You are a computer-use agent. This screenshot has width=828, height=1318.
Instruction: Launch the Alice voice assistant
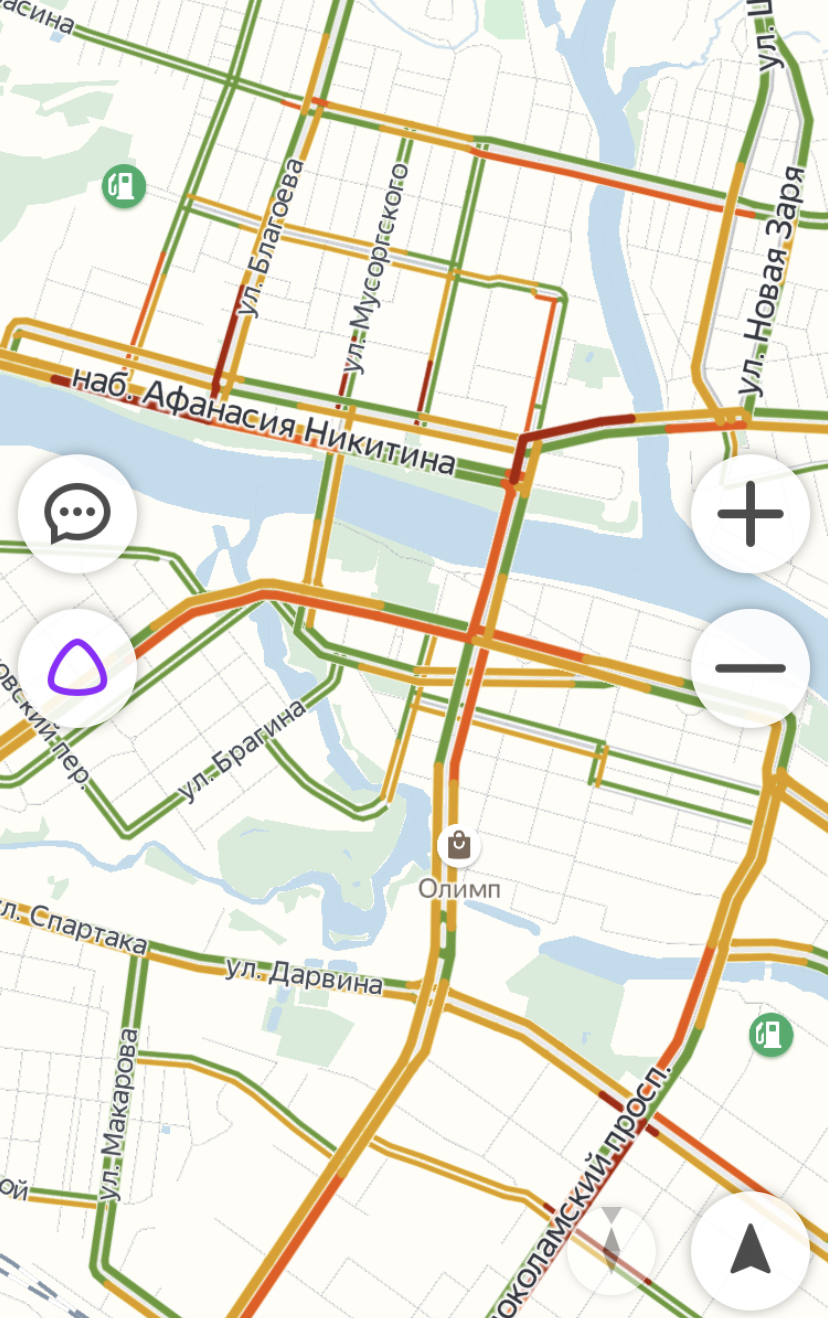(77, 668)
